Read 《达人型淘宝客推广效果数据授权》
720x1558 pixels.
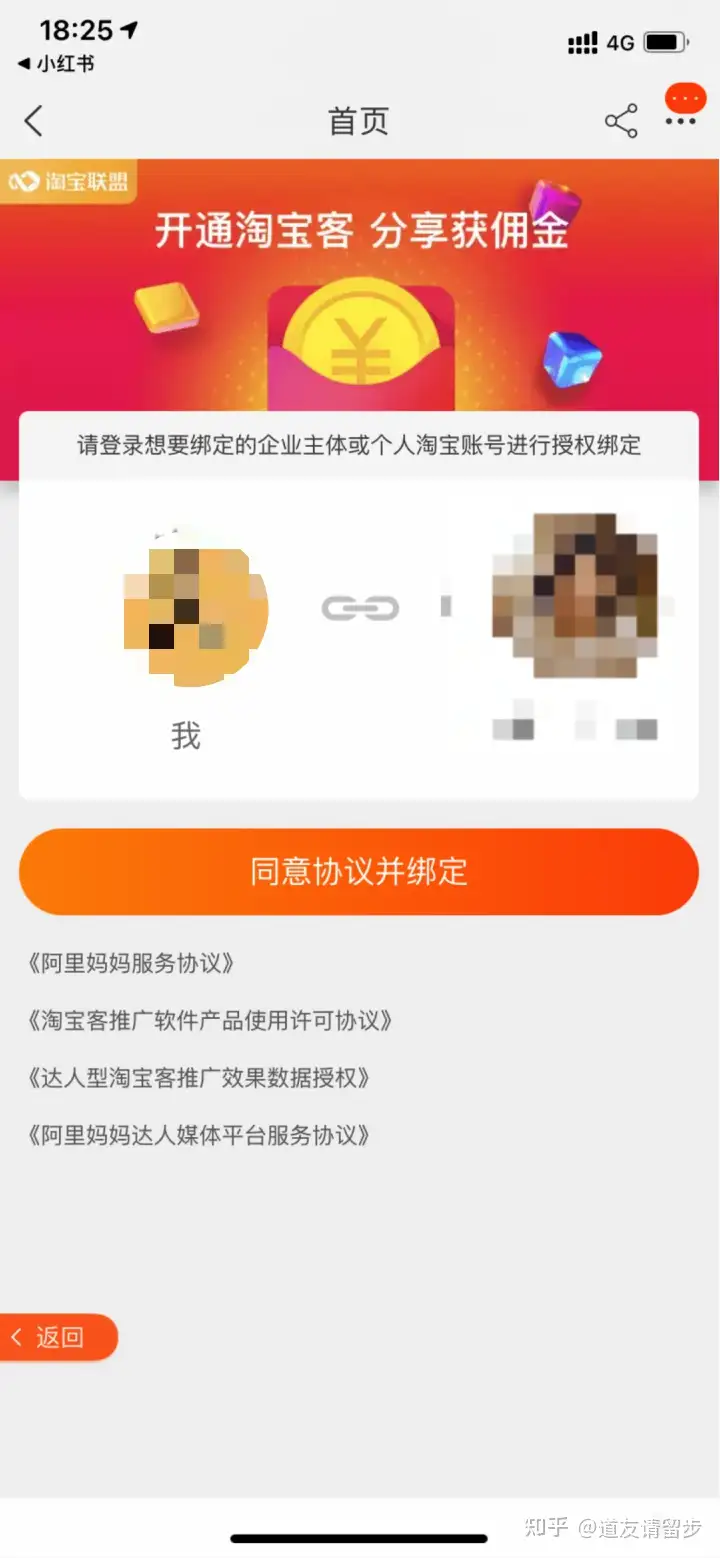click(x=199, y=1078)
